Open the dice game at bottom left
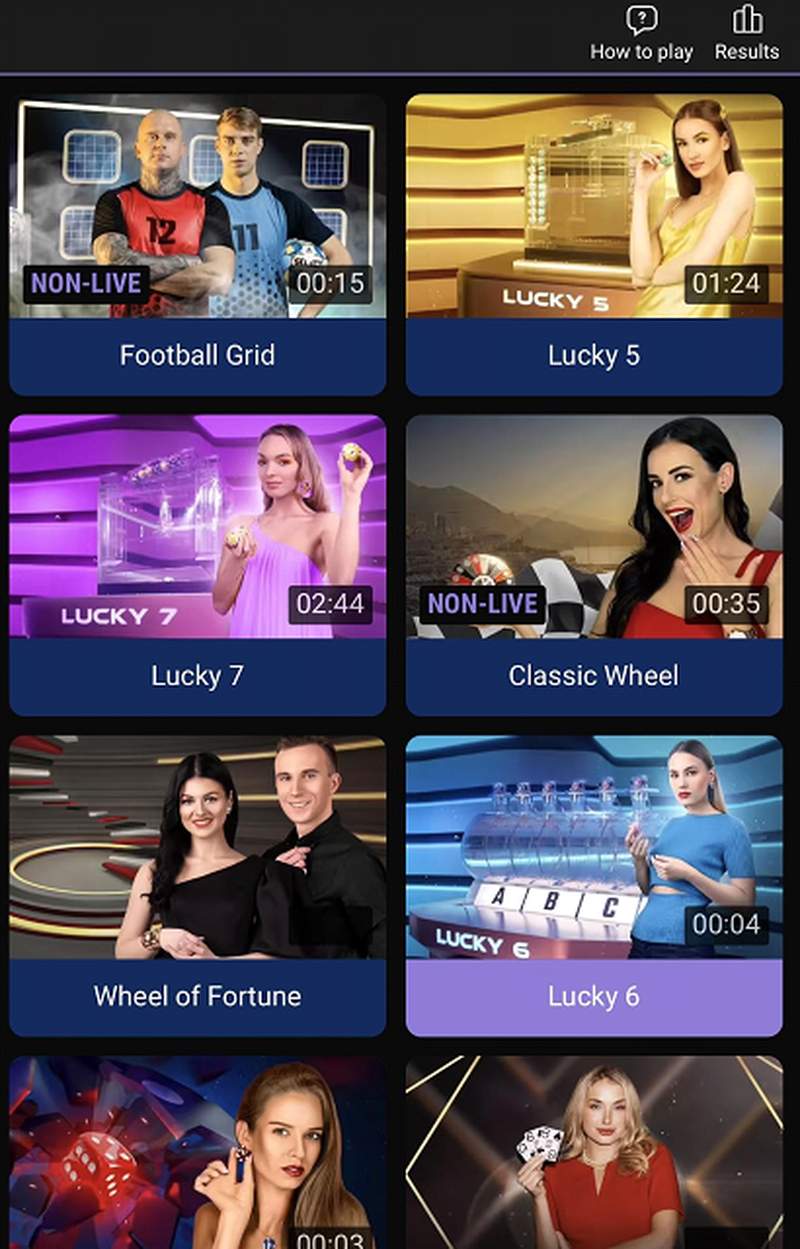The image size is (800, 1249). (x=197, y=1150)
